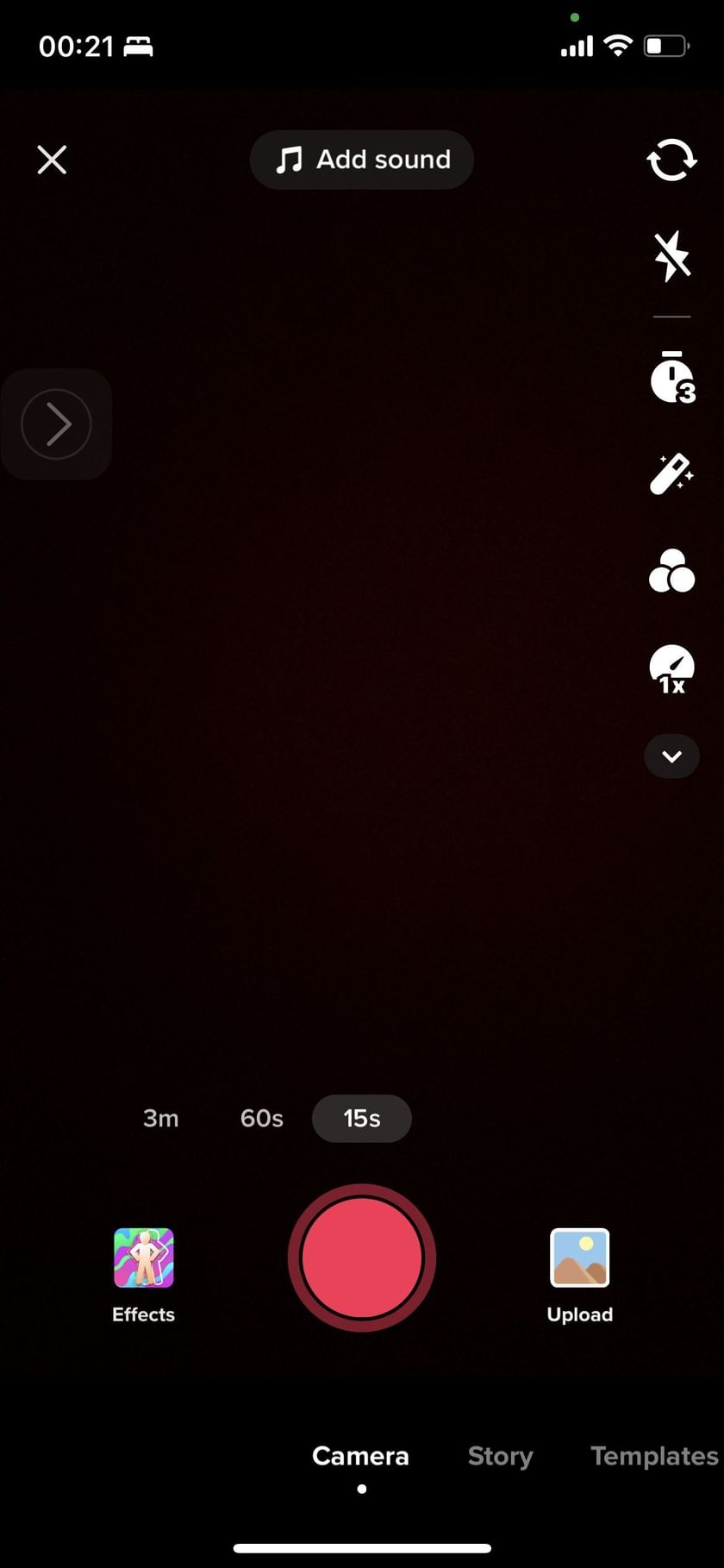This screenshot has width=724, height=1568.
Task: Dismiss the camera with the X
Action: click(52, 160)
